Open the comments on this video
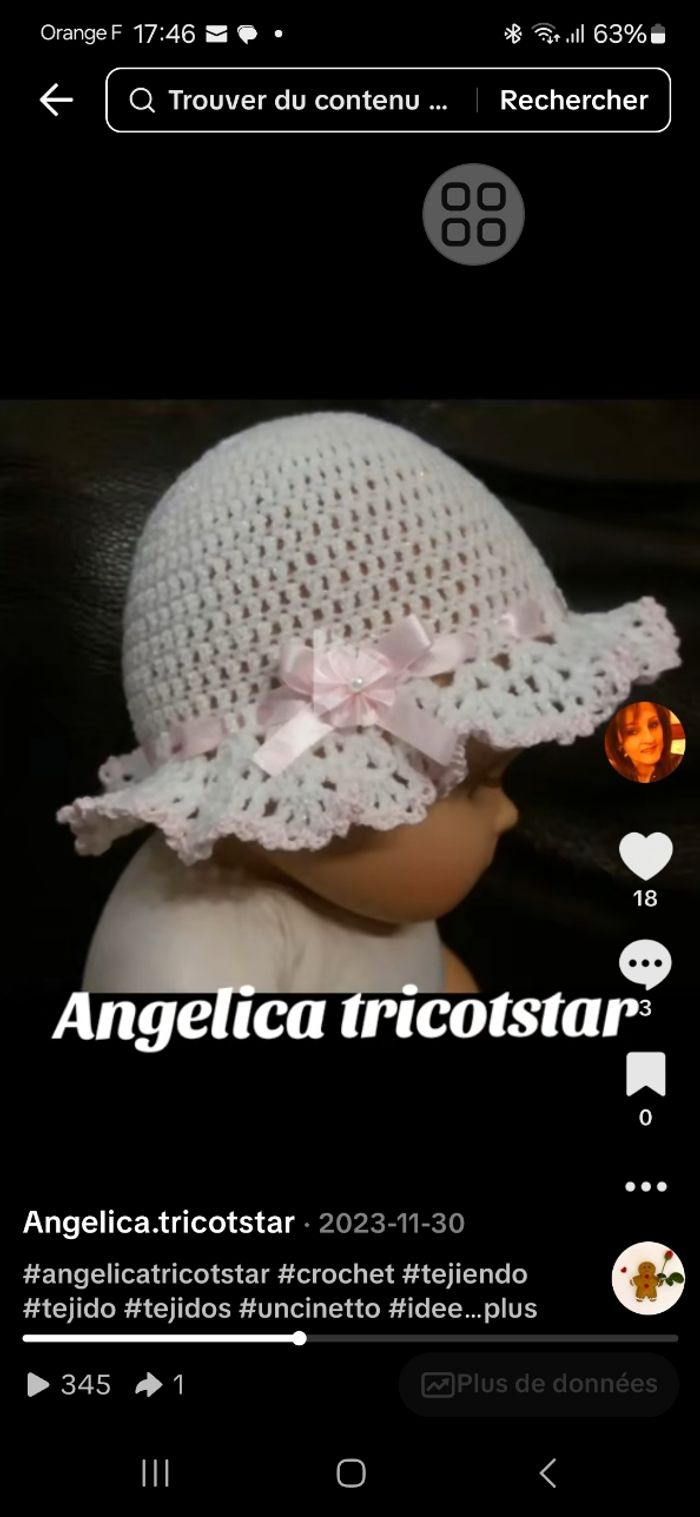Image resolution: width=700 pixels, height=1517 pixels. coord(645,965)
